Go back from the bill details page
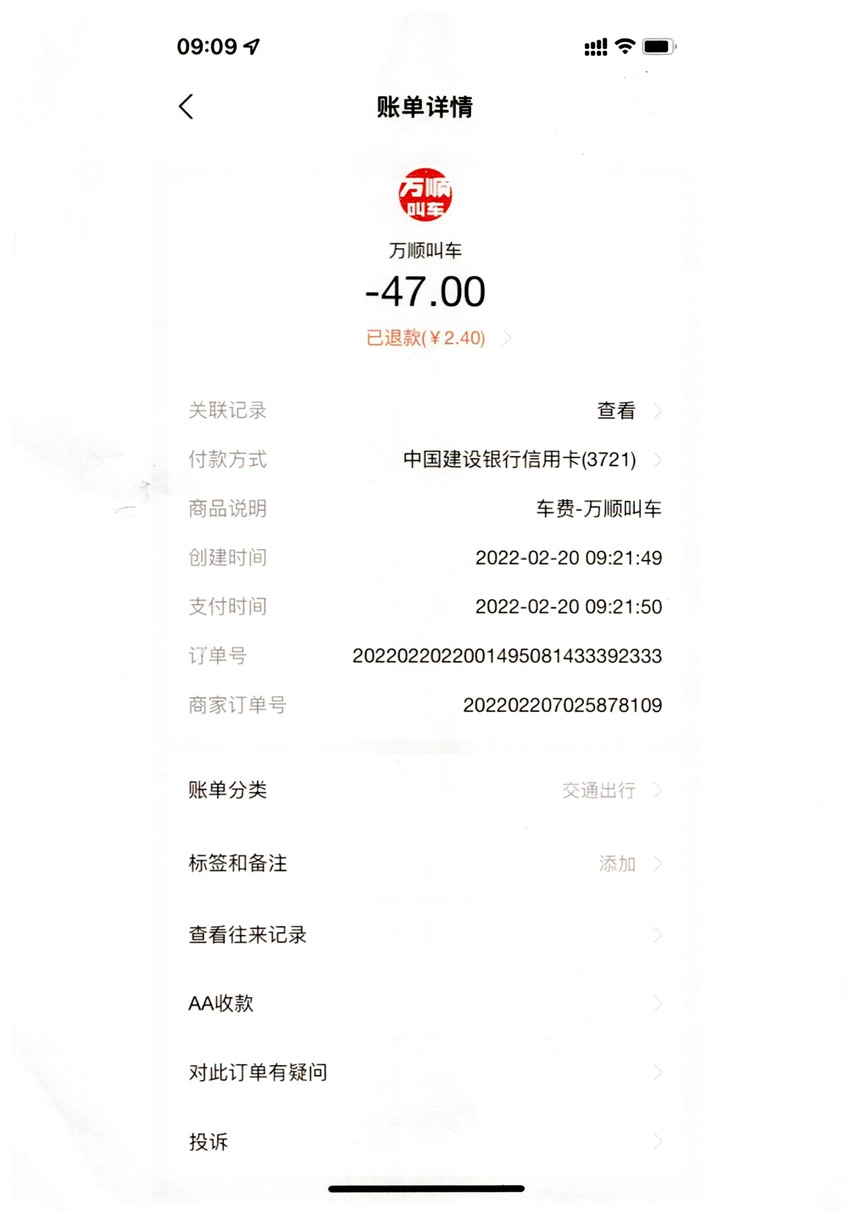This screenshot has width=860, height=1222. coord(186,108)
